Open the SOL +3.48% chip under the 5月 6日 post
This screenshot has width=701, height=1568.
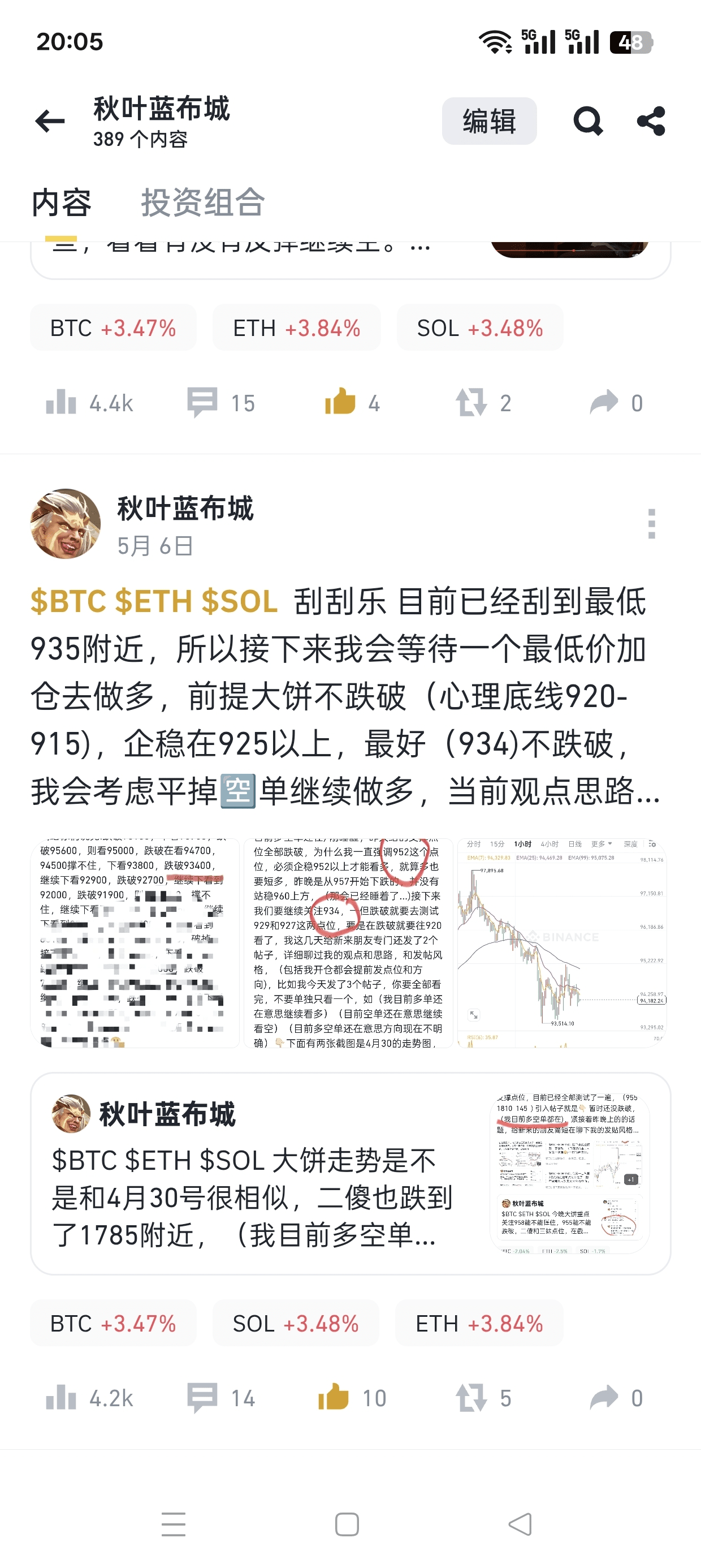(x=296, y=1323)
